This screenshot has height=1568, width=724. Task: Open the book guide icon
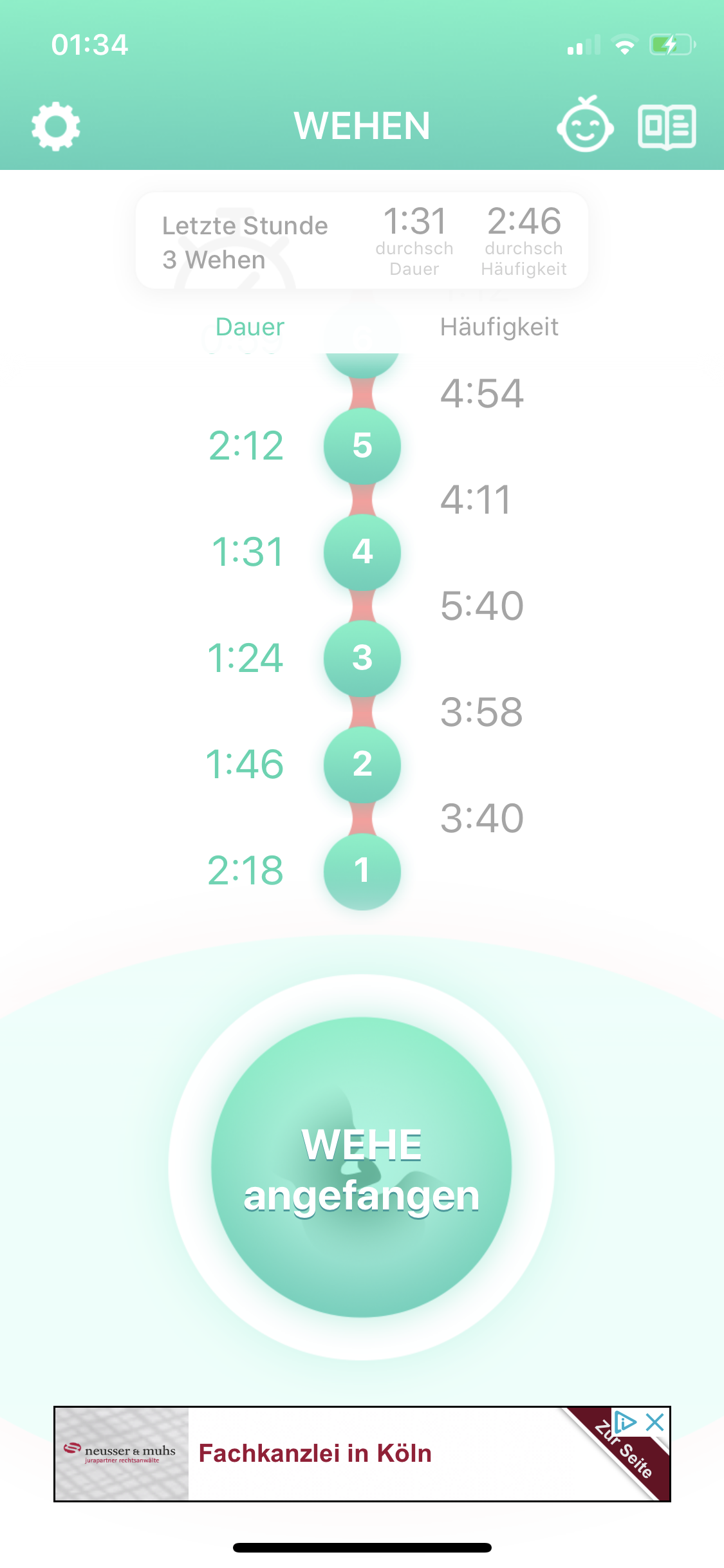click(667, 126)
